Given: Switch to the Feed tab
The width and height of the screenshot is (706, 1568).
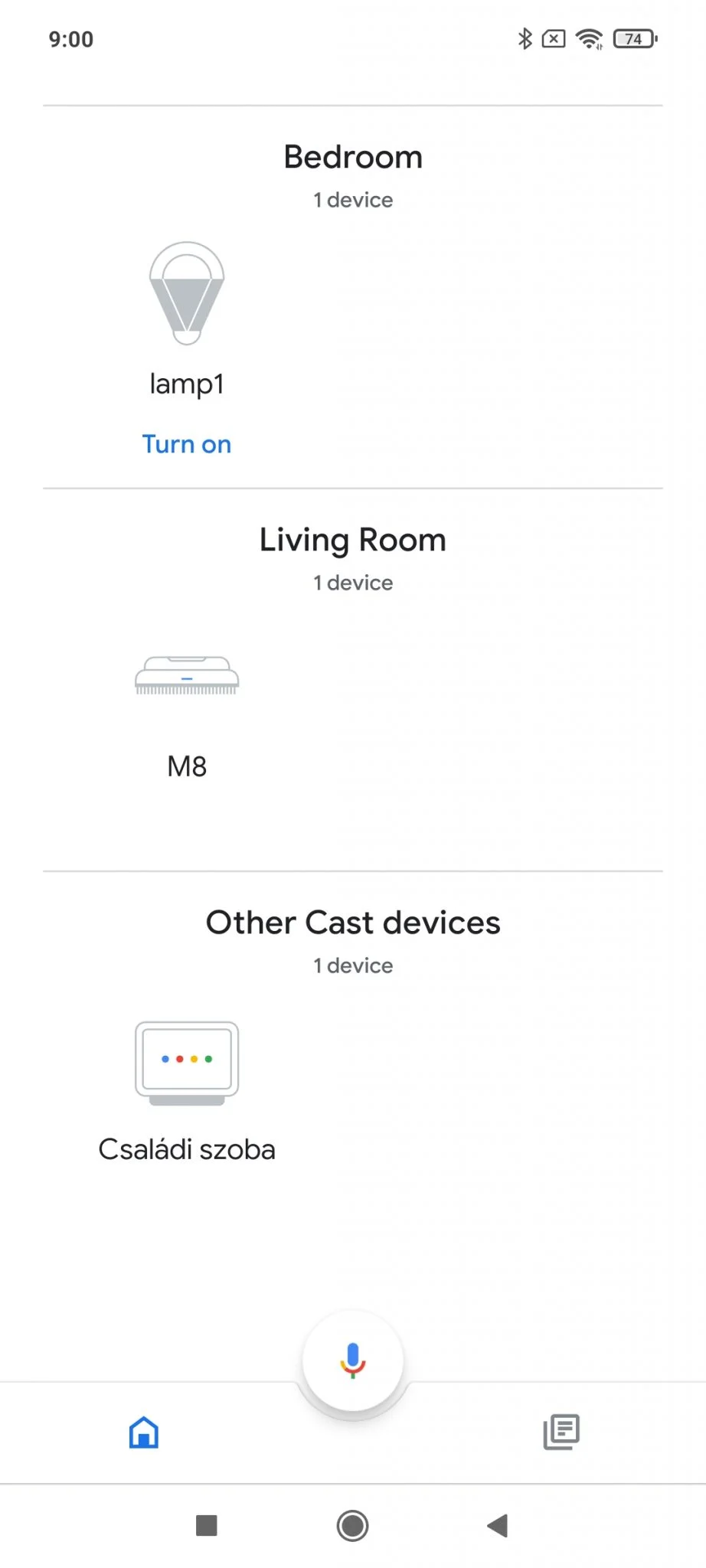Looking at the screenshot, I should 561,1432.
